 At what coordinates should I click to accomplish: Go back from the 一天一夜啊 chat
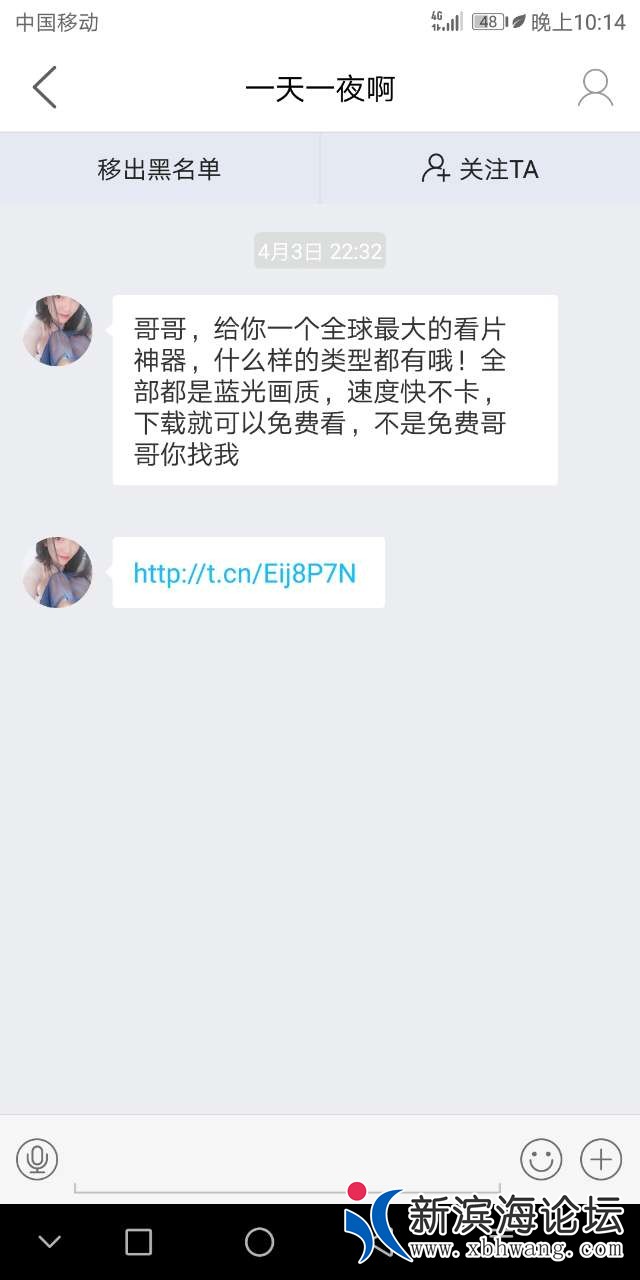[x=45, y=88]
